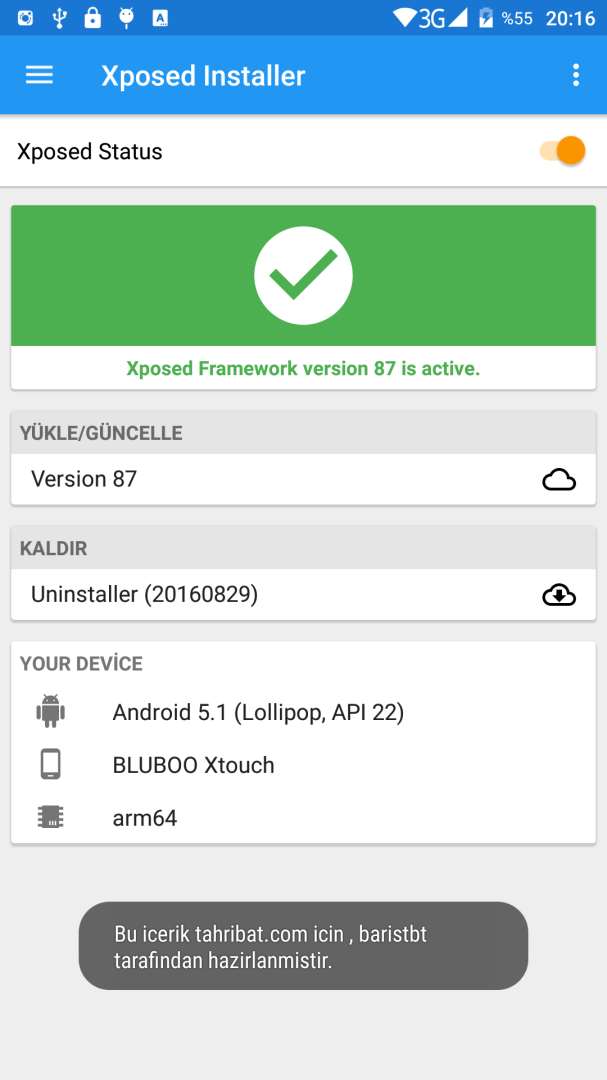Image resolution: width=607 pixels, height=1080 pixels.
Task: Toggle the Xposed Status switch off
Action: click(x=563, y=151)
